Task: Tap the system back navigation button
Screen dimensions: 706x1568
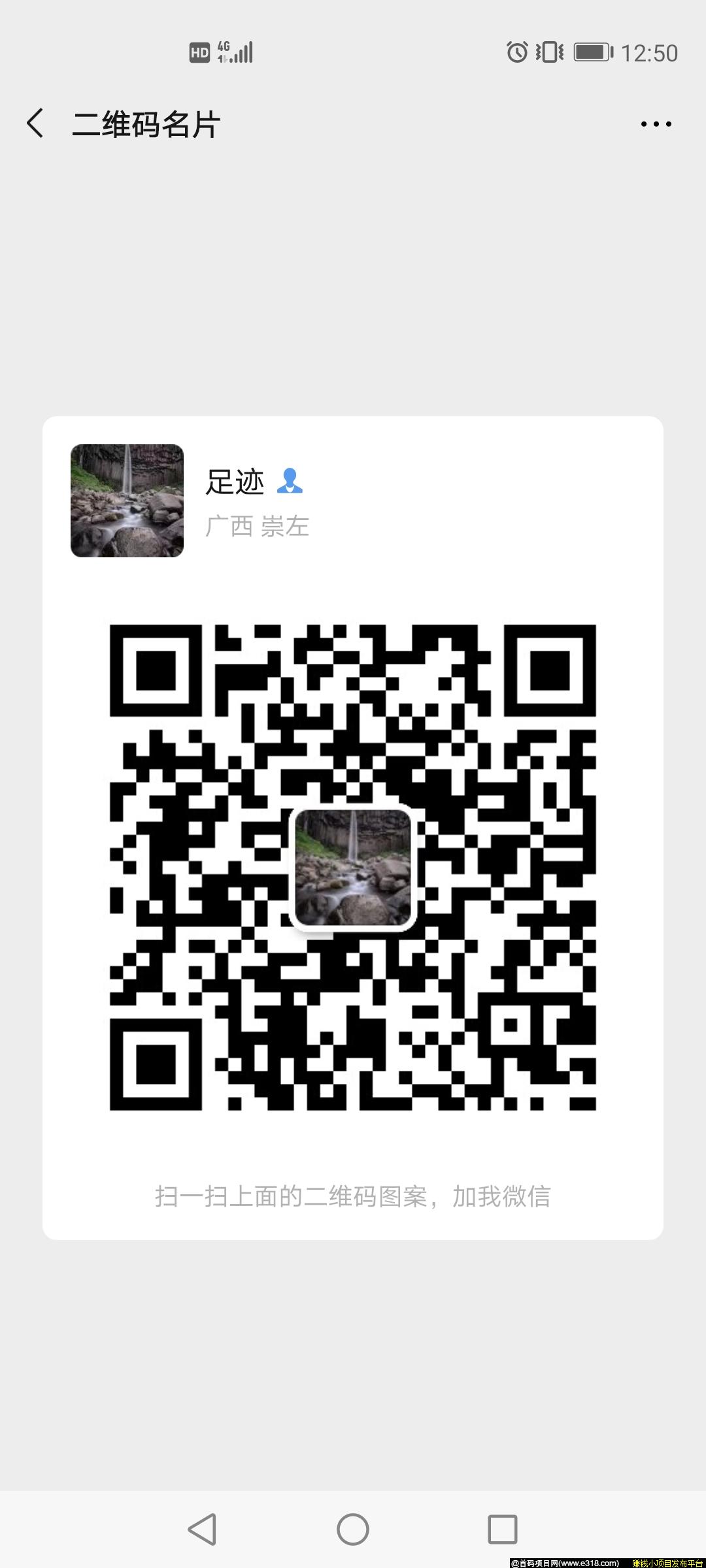Action: [202, 1529]
